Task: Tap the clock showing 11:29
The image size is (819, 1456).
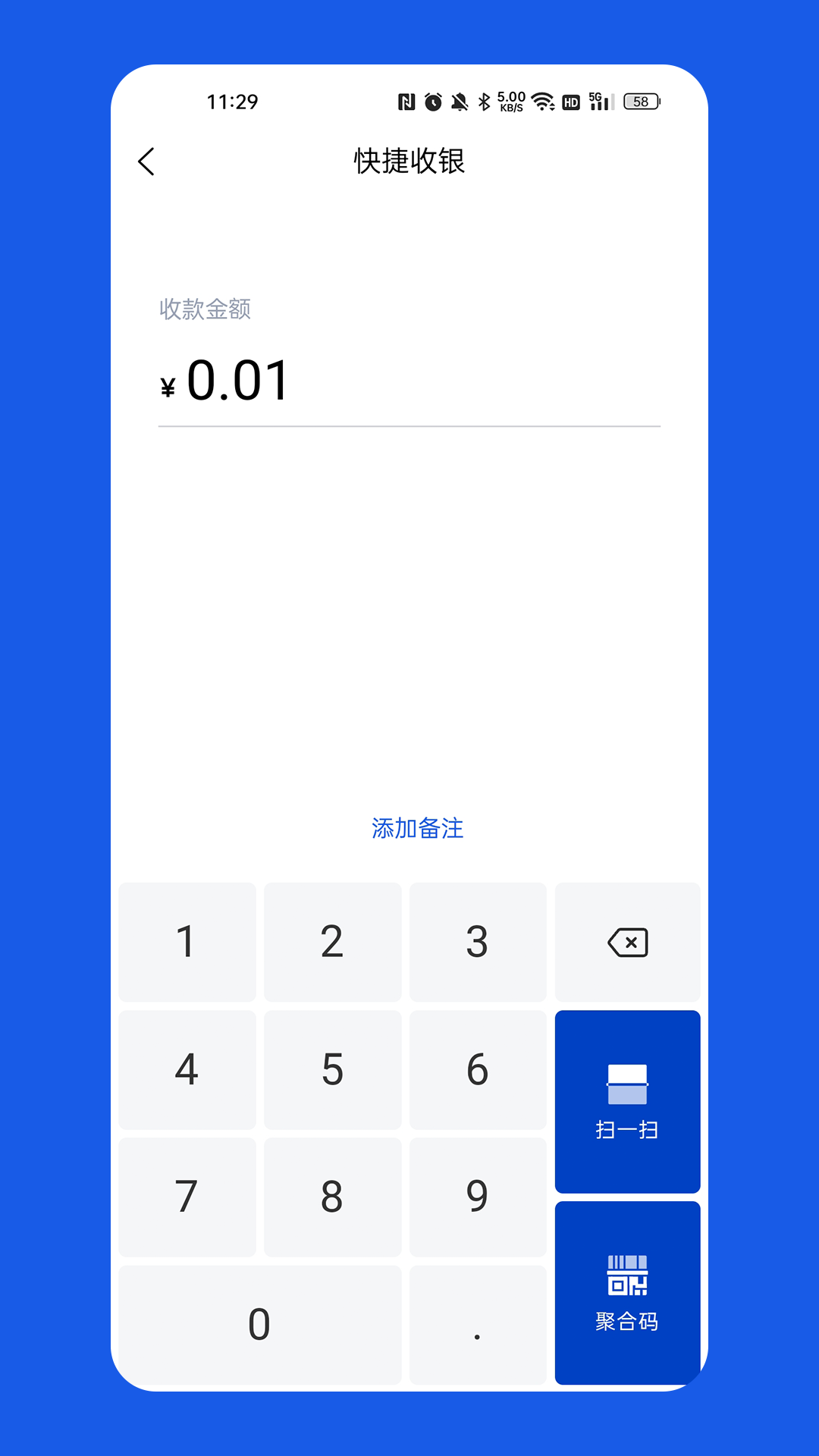Action: point(232,101)
